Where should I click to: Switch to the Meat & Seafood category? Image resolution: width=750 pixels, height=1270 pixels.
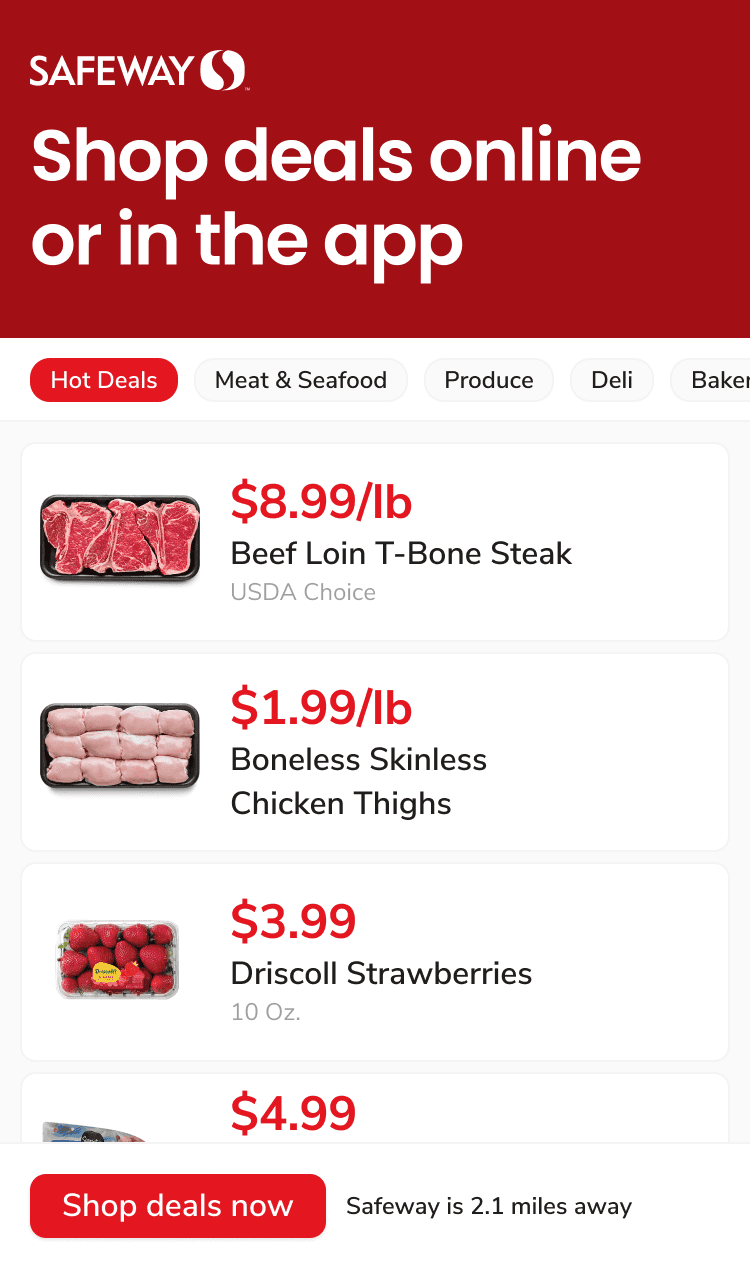[x=301, y=380]
